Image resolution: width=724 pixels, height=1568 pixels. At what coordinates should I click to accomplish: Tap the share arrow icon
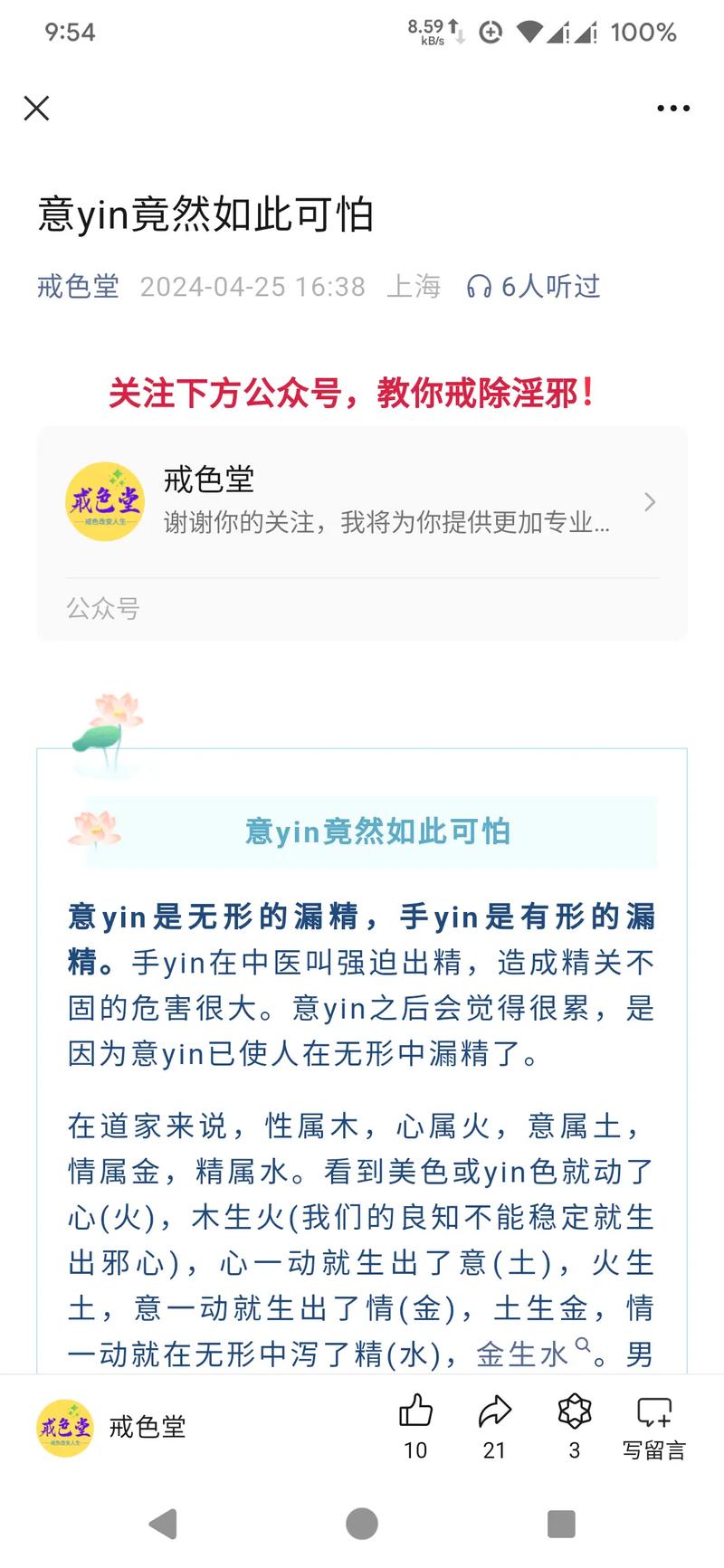pyautogui.click(x=495, y=1410)
